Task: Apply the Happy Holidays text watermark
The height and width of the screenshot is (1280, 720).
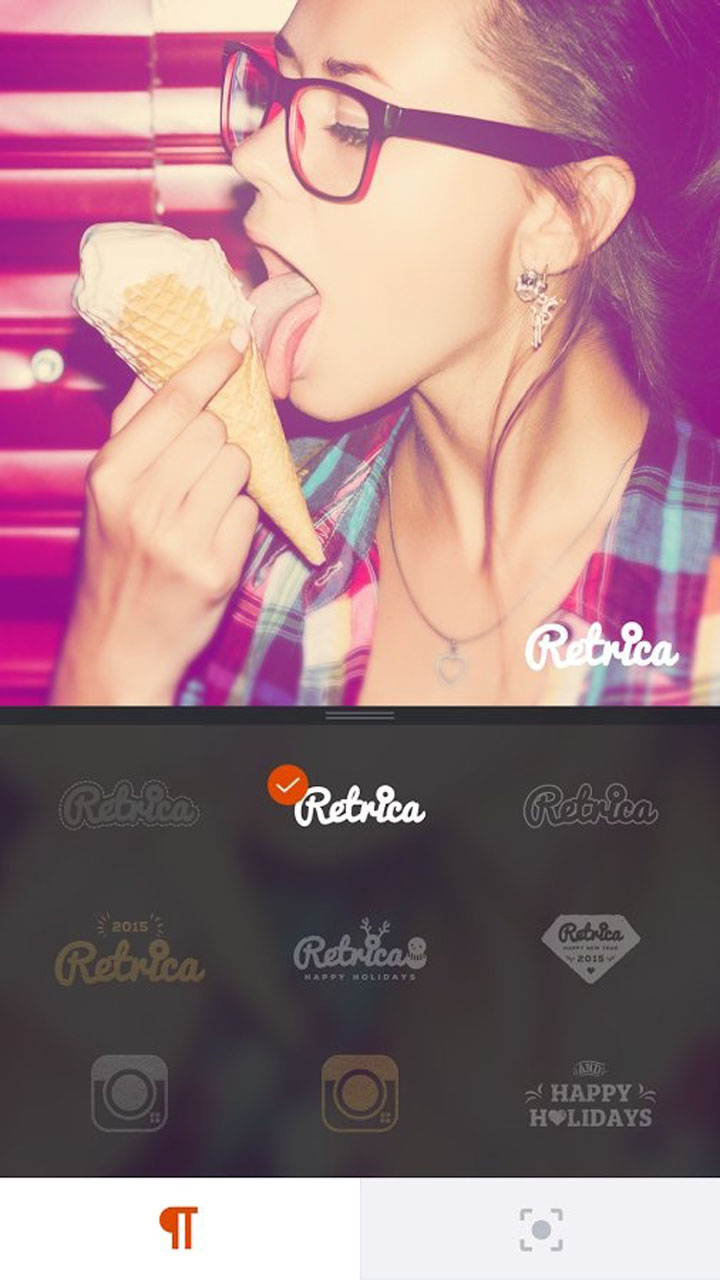Action: (590, 1095)
